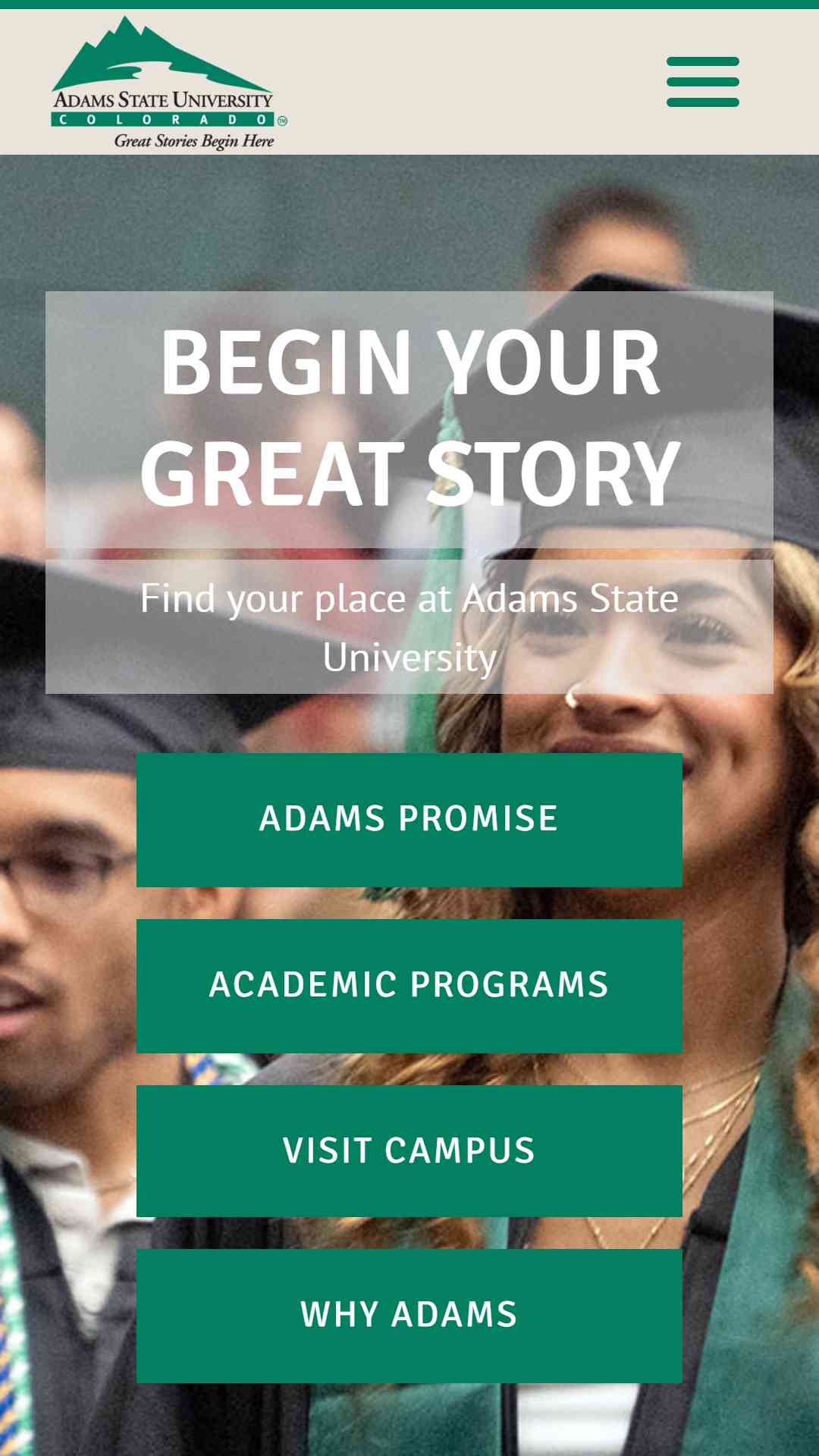Tap the Why Adams button
Screen dimensions: 819x1456
point(409,1316)
